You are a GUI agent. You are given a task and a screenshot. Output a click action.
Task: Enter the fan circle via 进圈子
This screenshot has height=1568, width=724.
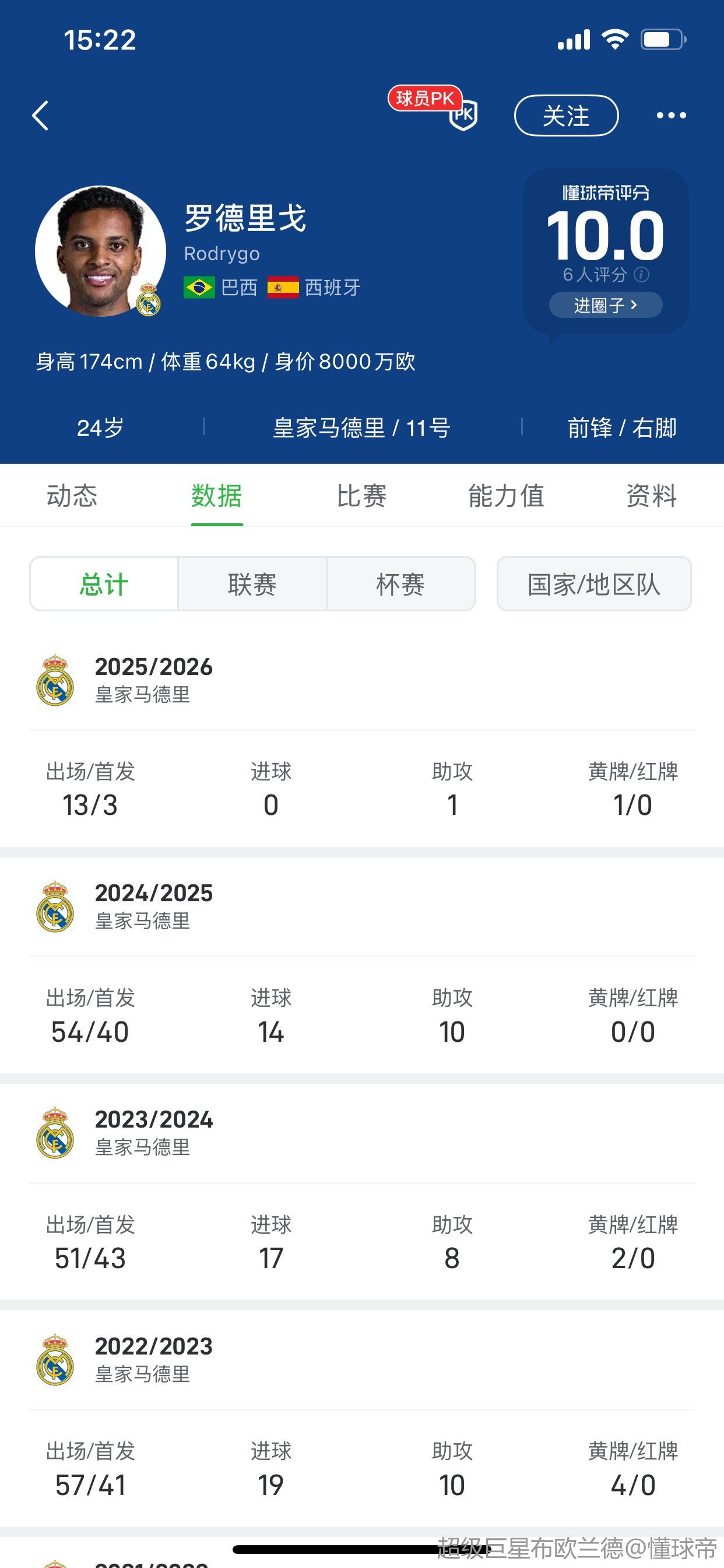click(605, 305)
